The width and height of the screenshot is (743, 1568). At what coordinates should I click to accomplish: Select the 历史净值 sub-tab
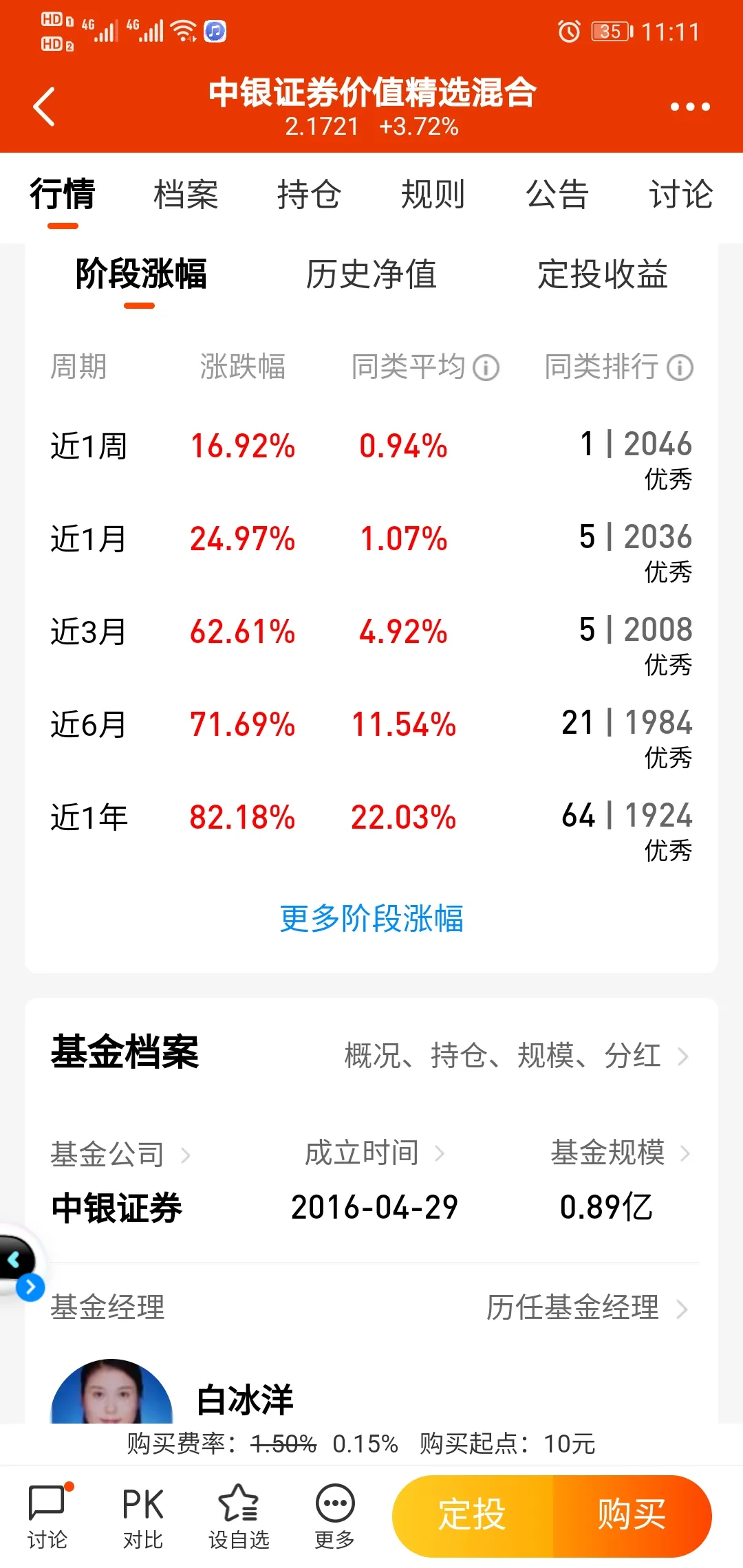(x=371, y=274)
